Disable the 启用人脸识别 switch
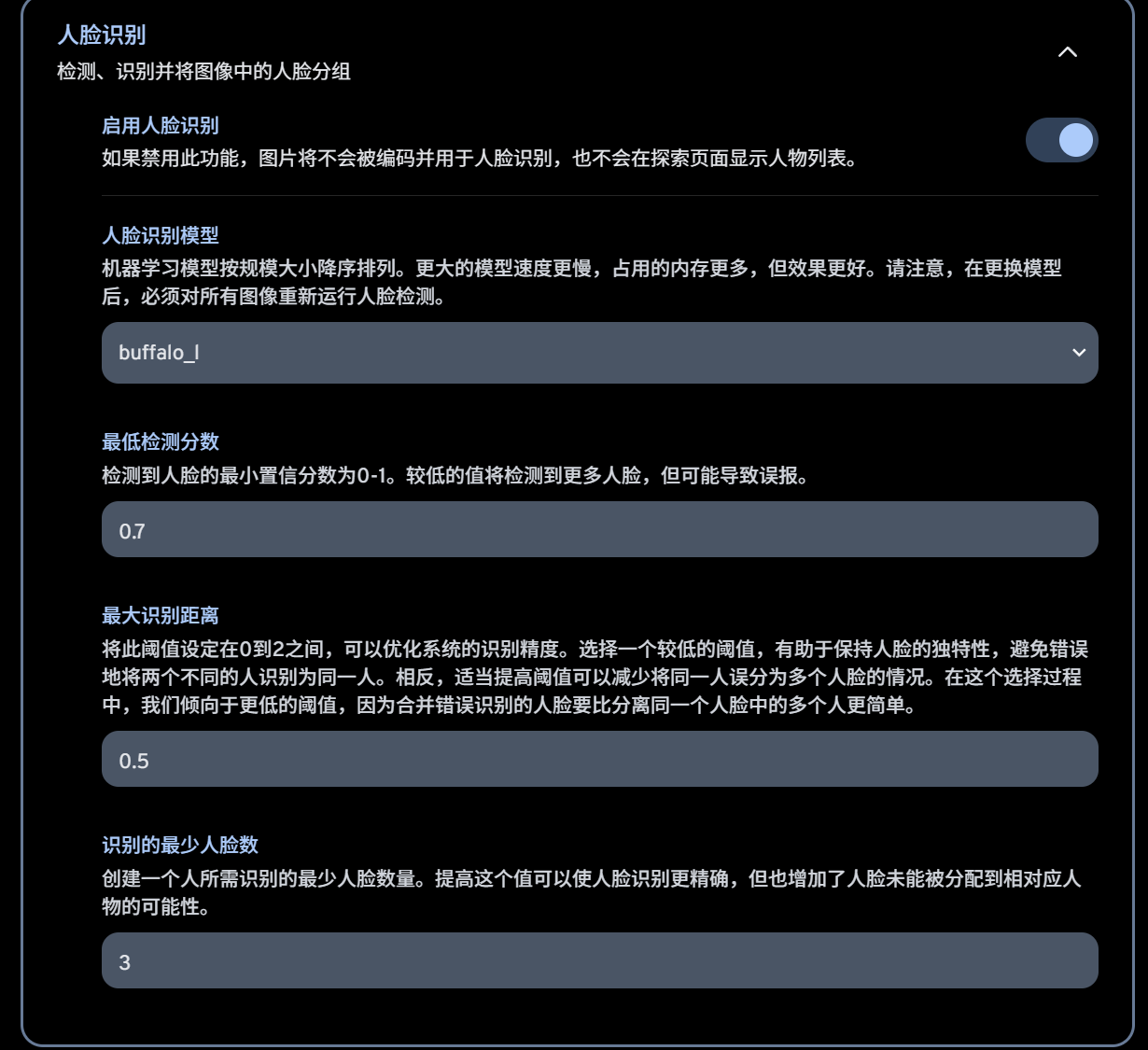The height and width of the screenshot is (1050, 1148). (x=1061, y=140)
